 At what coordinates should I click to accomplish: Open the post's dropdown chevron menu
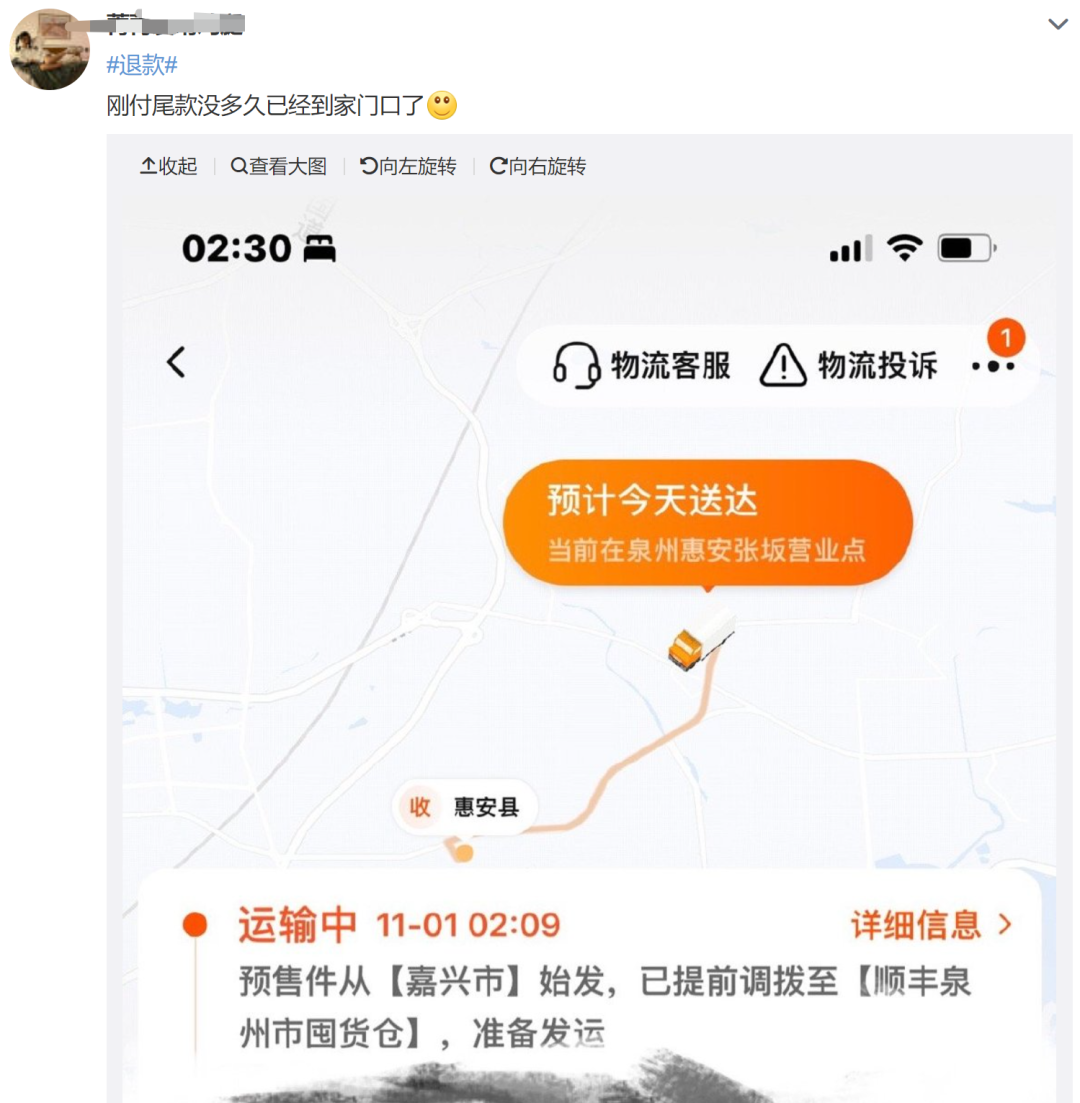(1057, 24)
